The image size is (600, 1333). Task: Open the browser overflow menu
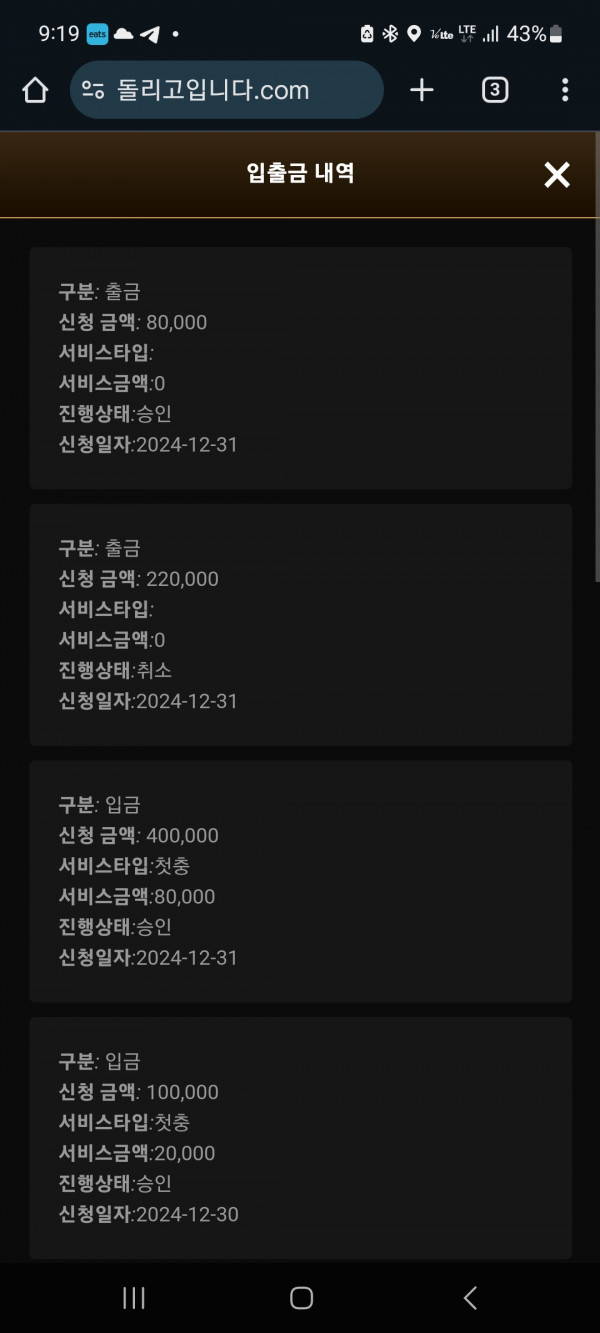tap(565, 90)
